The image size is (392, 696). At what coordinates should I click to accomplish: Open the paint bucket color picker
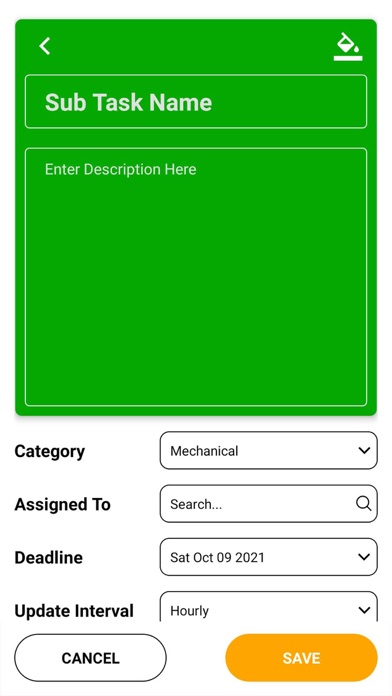tap(348, 46)
